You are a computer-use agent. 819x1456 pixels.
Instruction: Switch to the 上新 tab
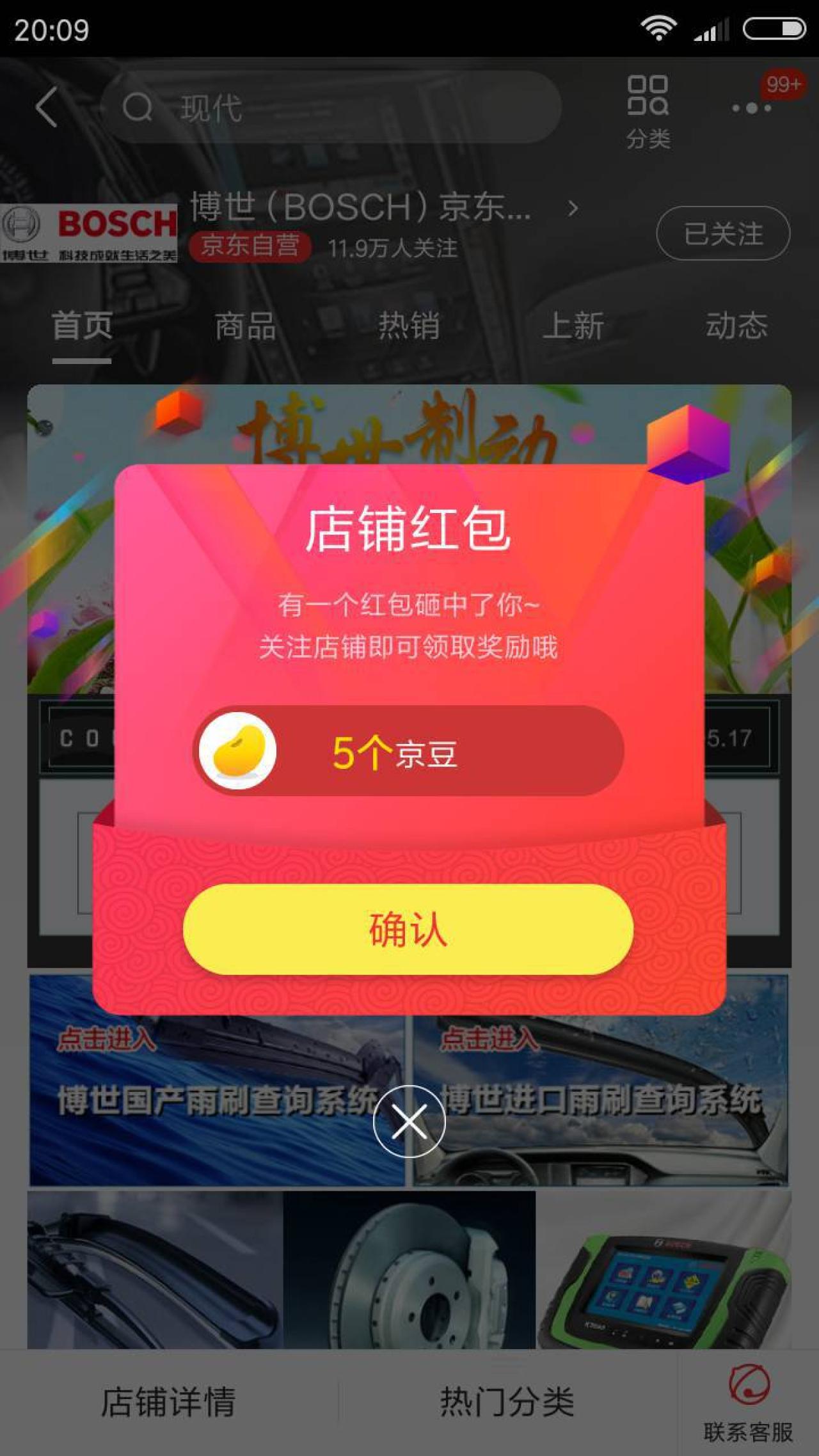573,326
